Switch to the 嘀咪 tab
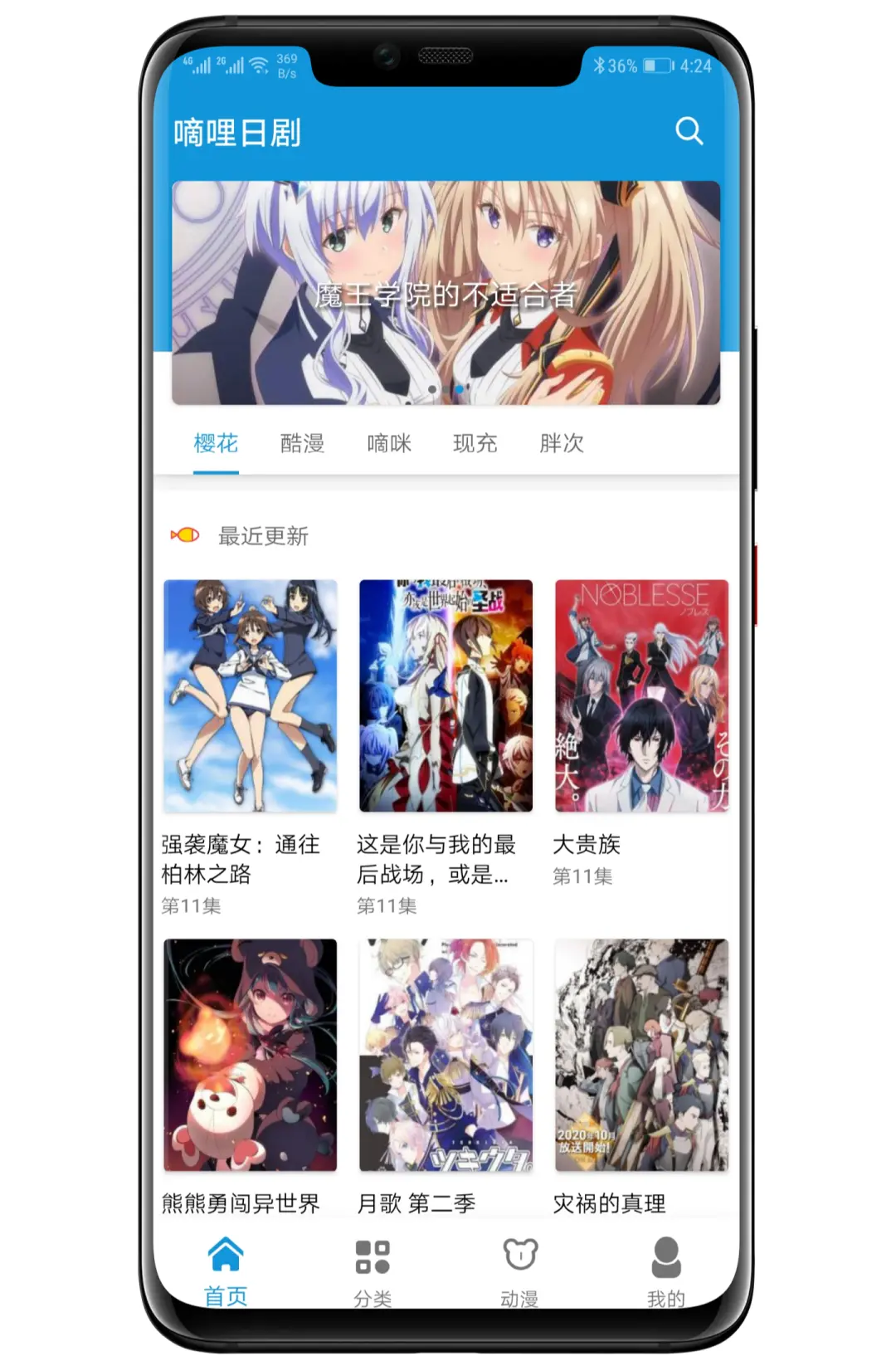 pyautogui.click(x=388, y=443)
